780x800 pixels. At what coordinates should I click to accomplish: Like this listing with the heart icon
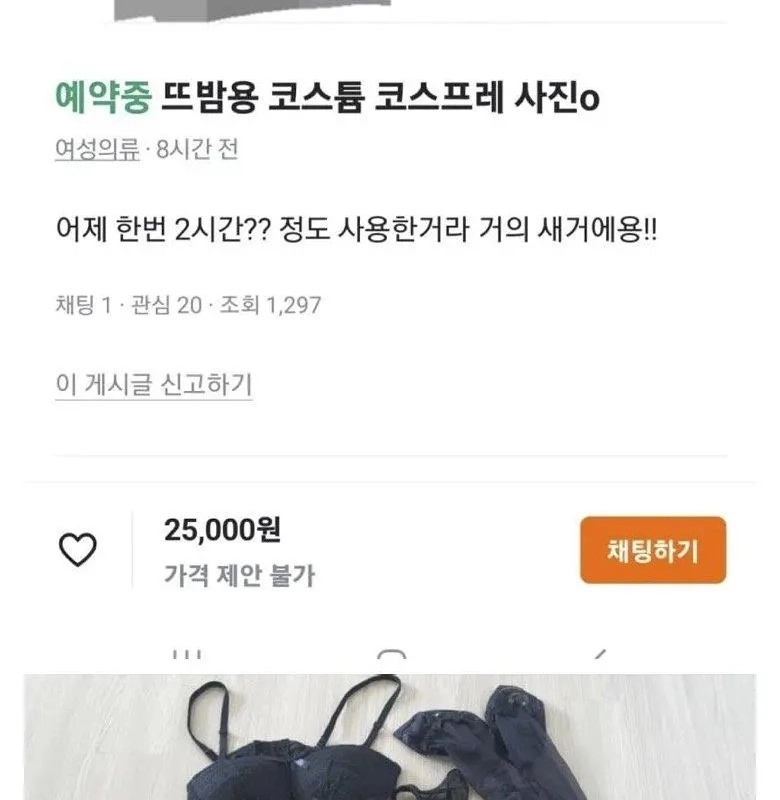[79, 550]
